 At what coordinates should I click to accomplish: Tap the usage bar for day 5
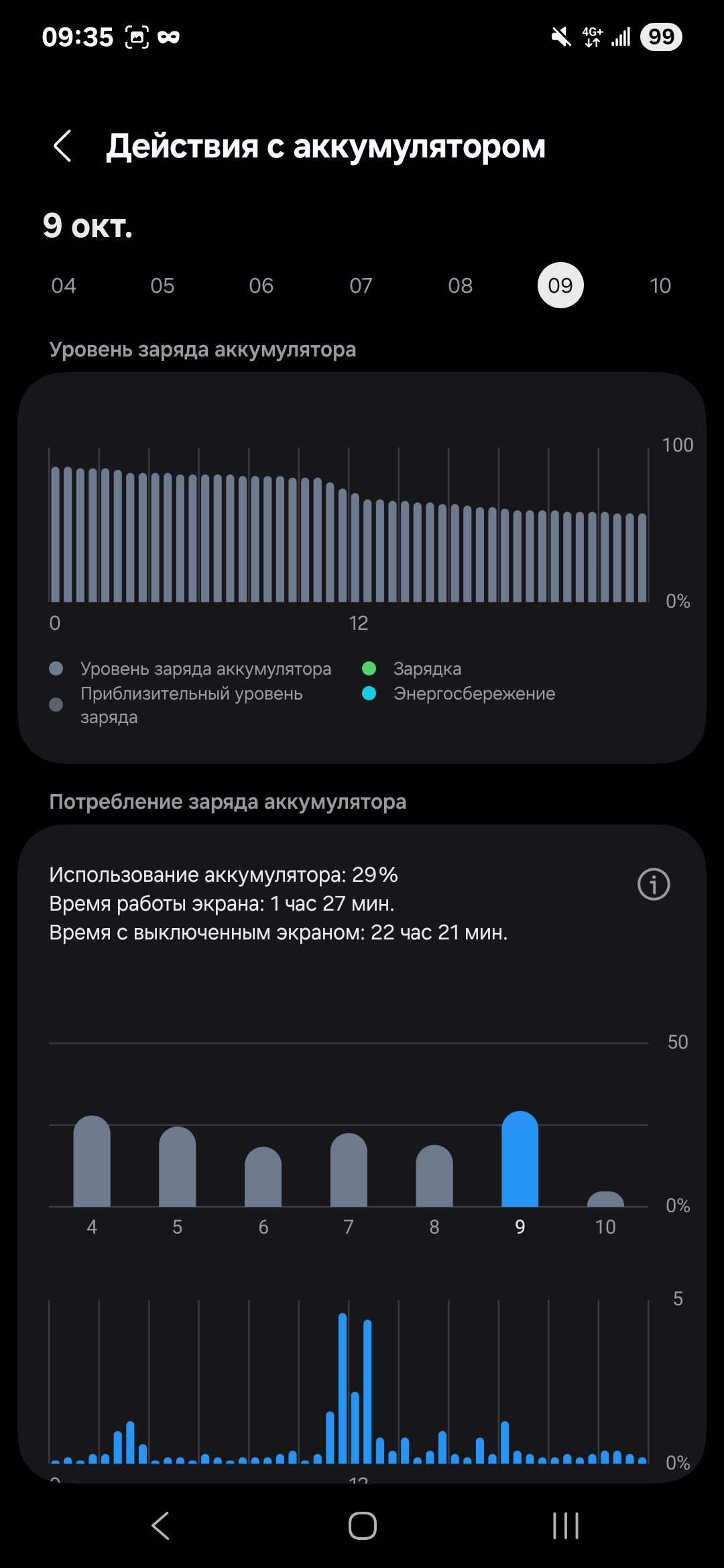point(178,1167)
